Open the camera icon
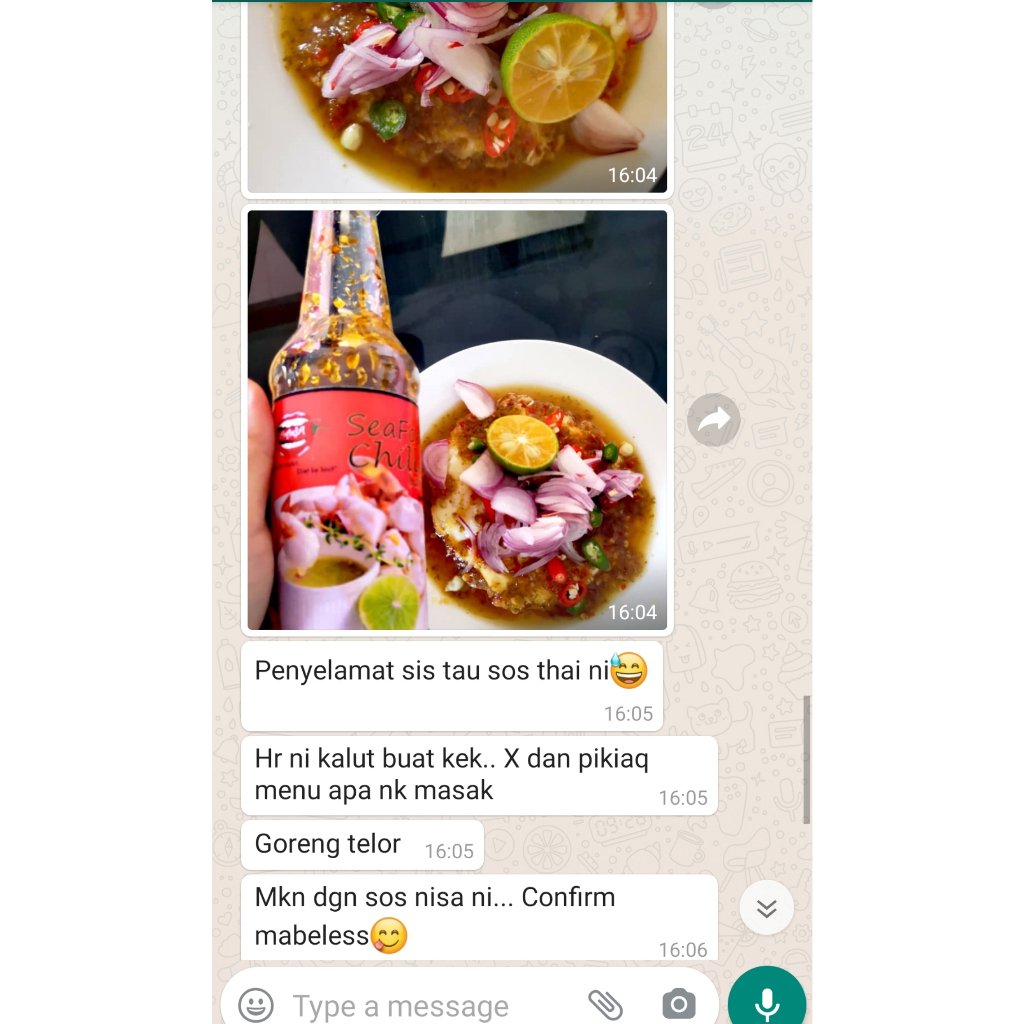 click(679, 1004)
